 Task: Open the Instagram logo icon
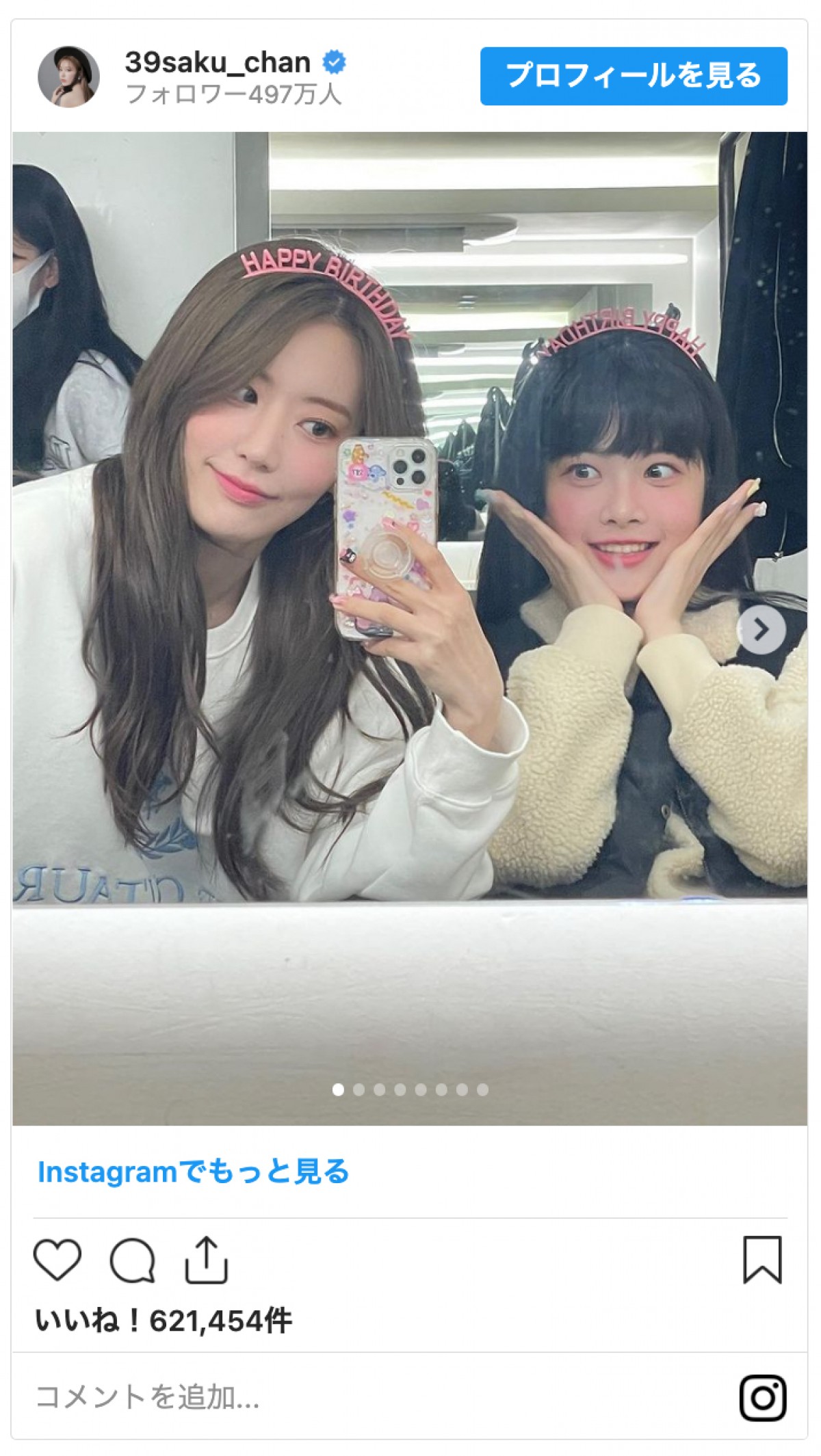(762, 1397)
